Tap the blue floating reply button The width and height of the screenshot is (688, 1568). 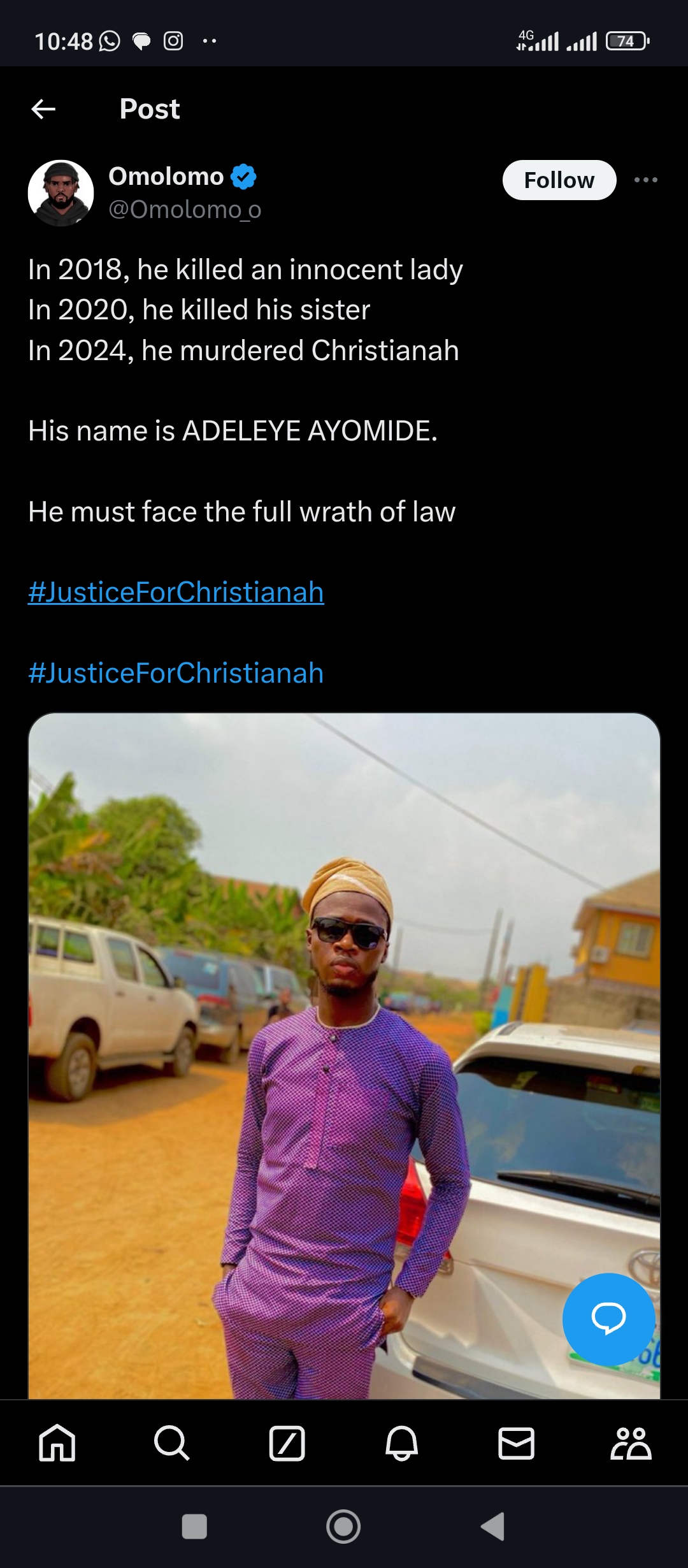pyautogui.click(x=608, y=1319)
